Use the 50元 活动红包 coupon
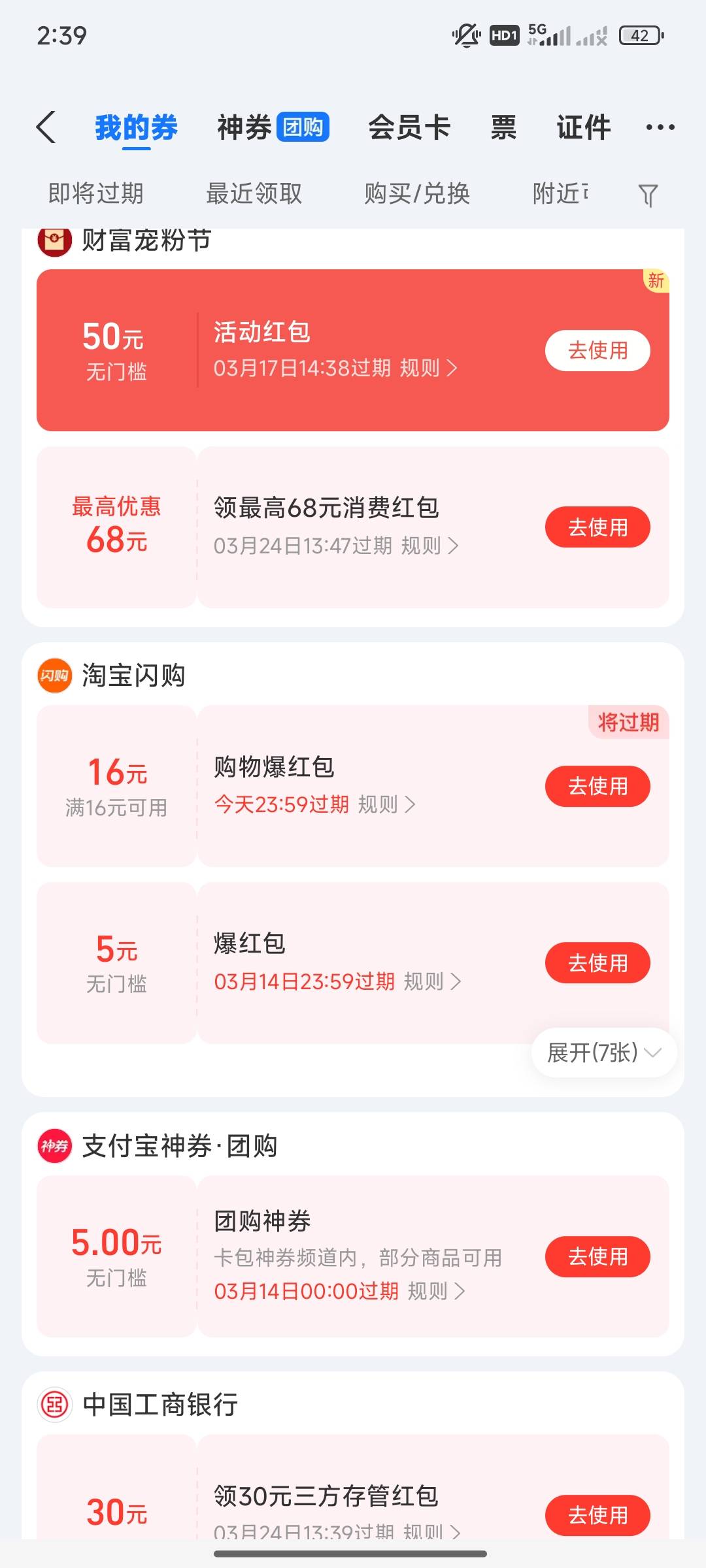Screen dimensions: 706x1568 [x=597, y=351]
